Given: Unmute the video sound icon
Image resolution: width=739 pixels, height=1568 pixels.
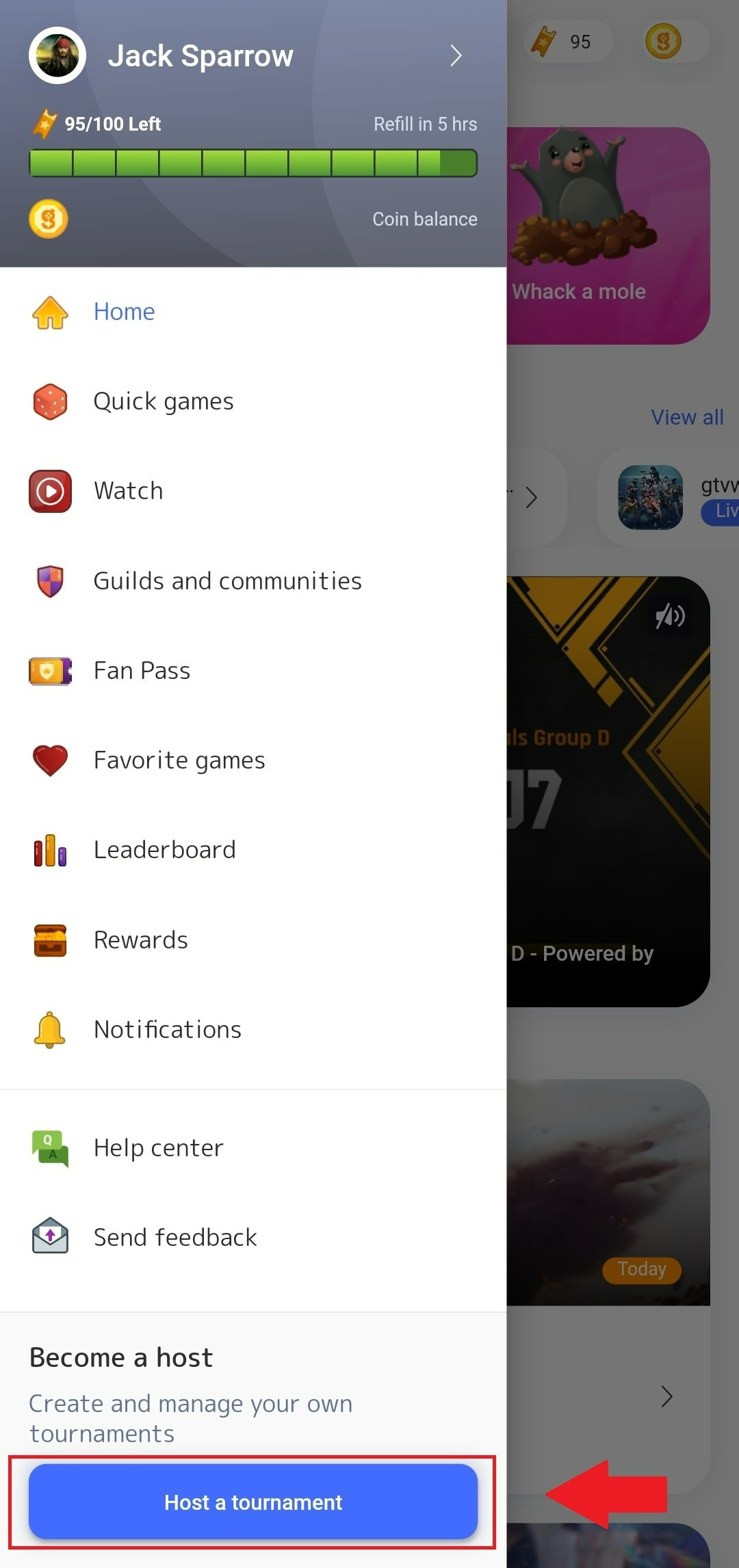Looking at the screenshot, I should coord(670,616).
